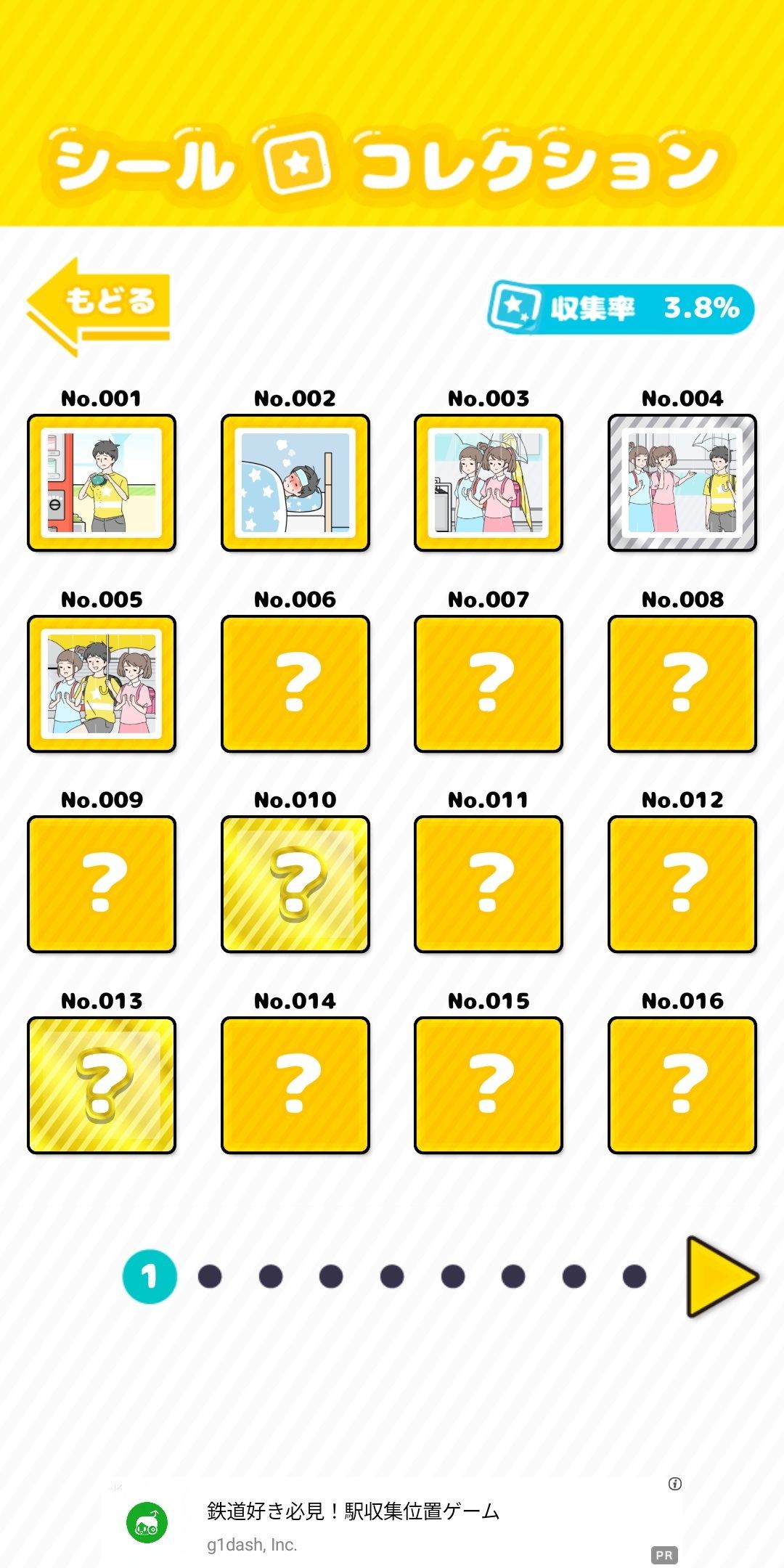Open sticker No.003
The height and width of the screenshot is (1568, 784).
[x=489, y=483]
